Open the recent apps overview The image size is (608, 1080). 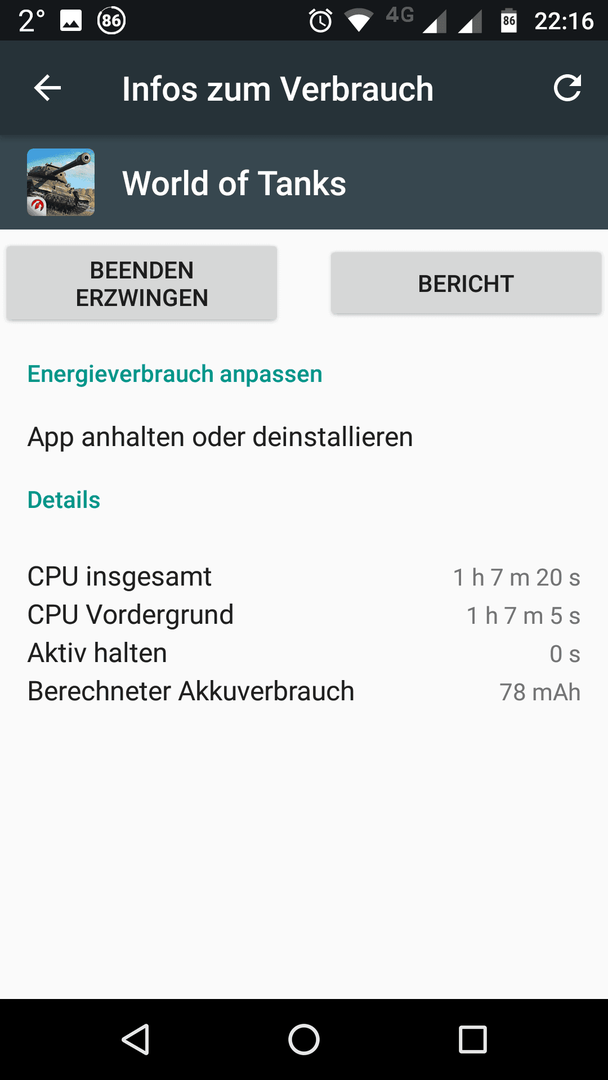click(472, 1039)
